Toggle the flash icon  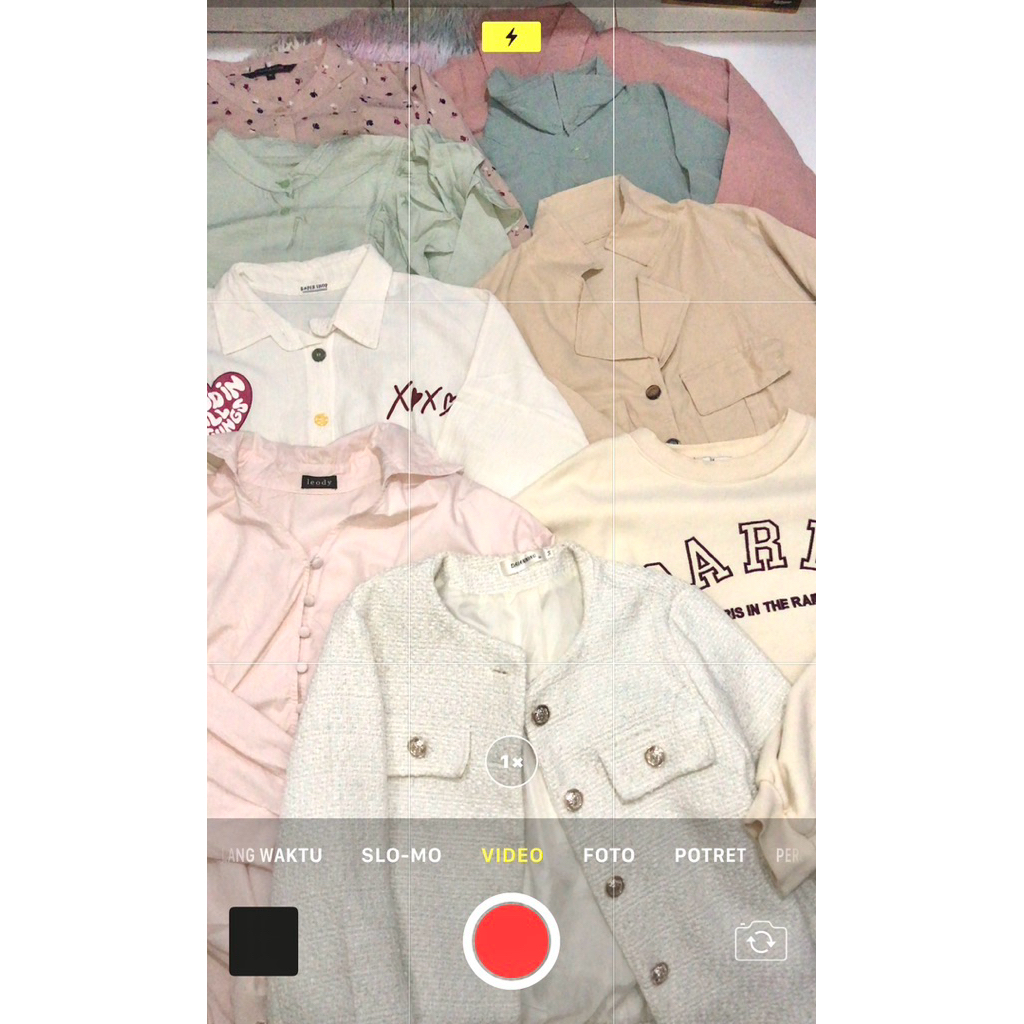click(x=511, y=37)
